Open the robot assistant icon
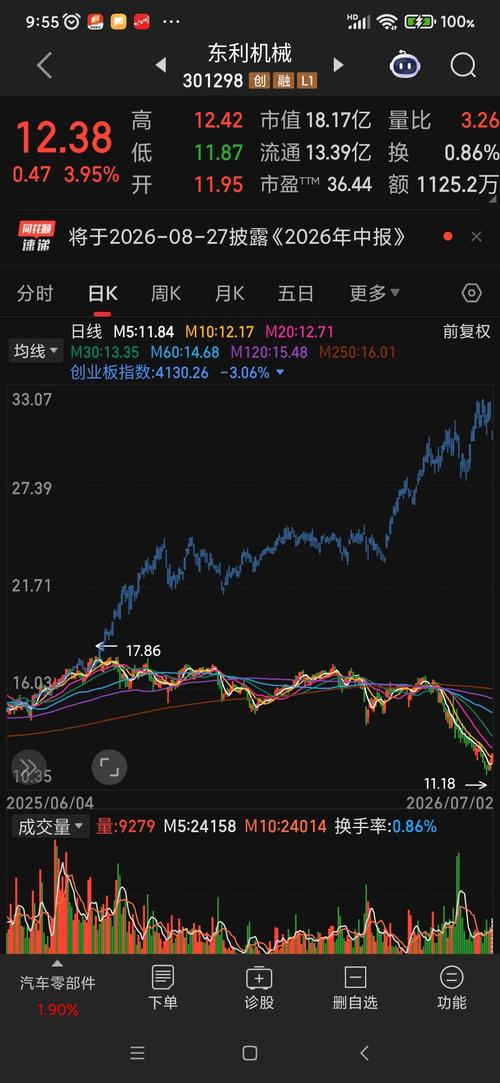500x1083 pixels. point(405,66)
